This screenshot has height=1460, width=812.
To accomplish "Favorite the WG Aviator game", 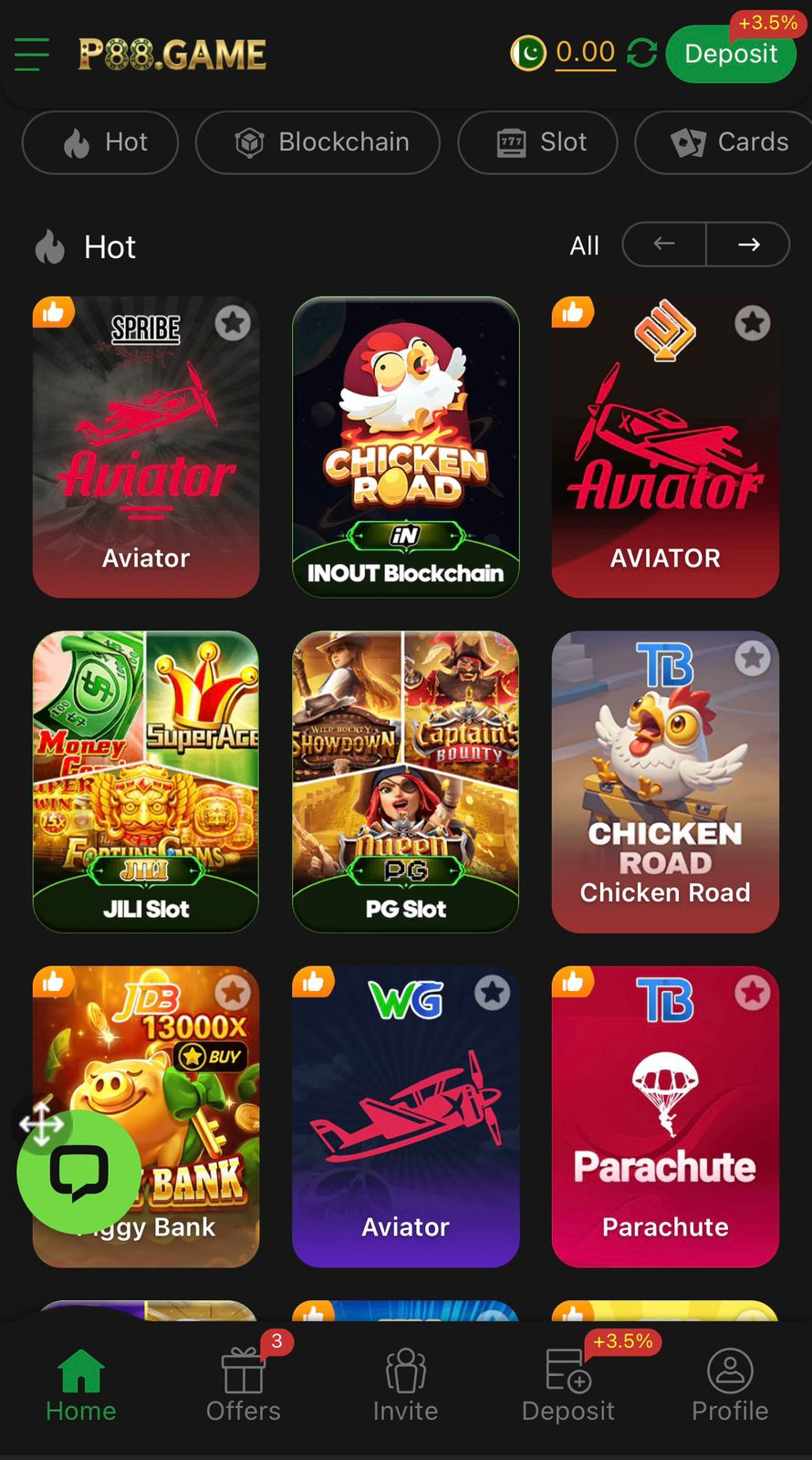I will pyautogui.click(x=493, y=993).
